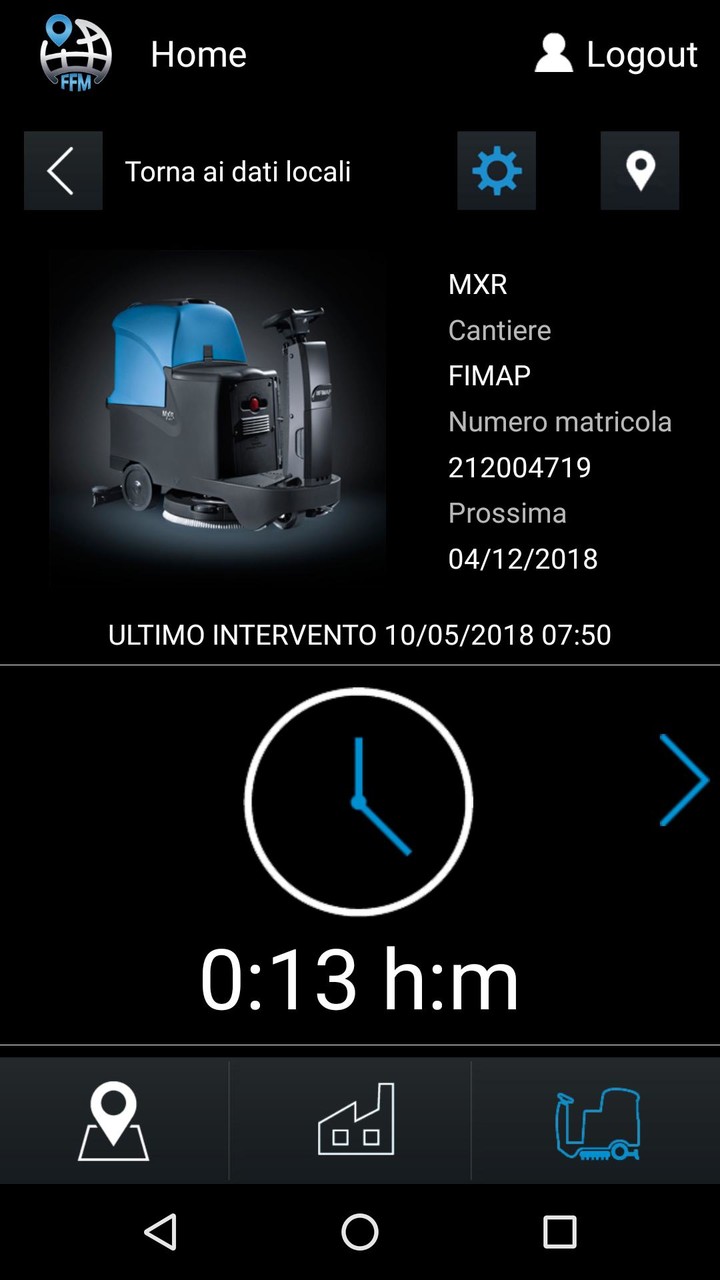Switch to the map location tab

[x=114, y=1121]
